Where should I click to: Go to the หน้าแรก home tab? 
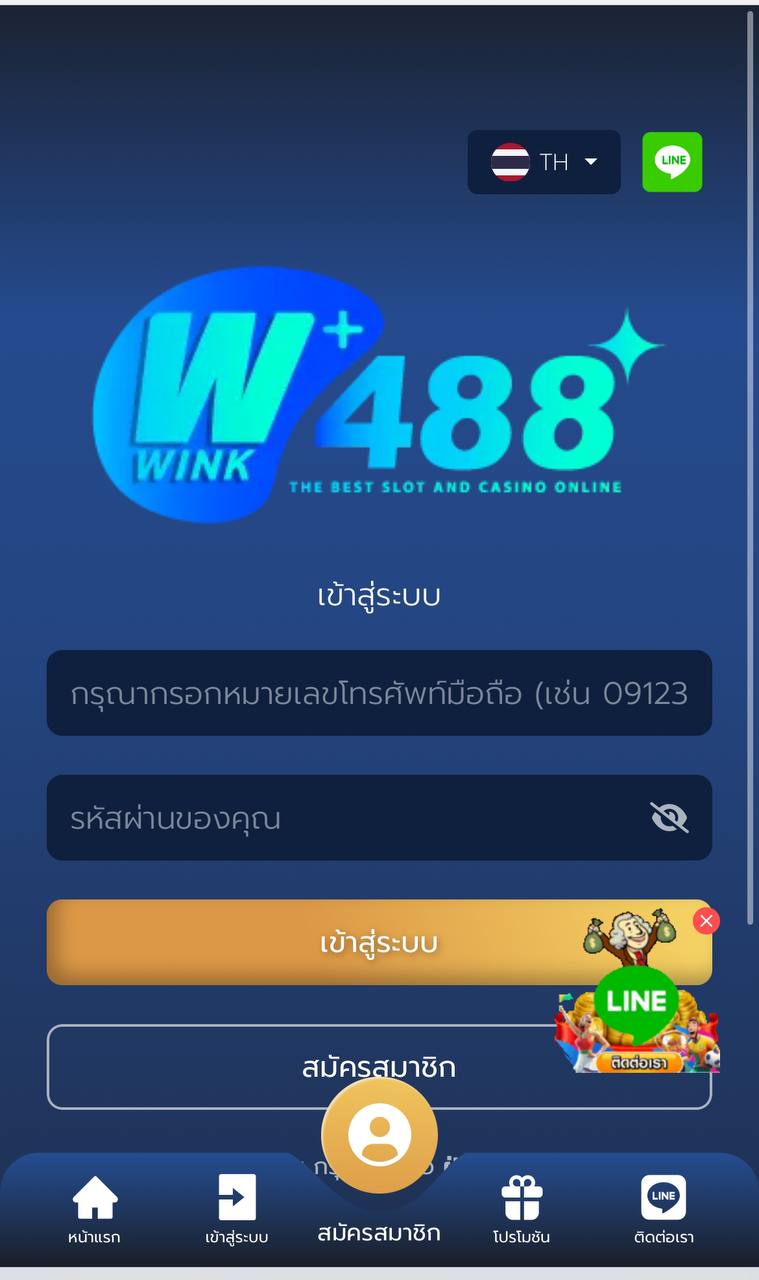coord(94,1210)
